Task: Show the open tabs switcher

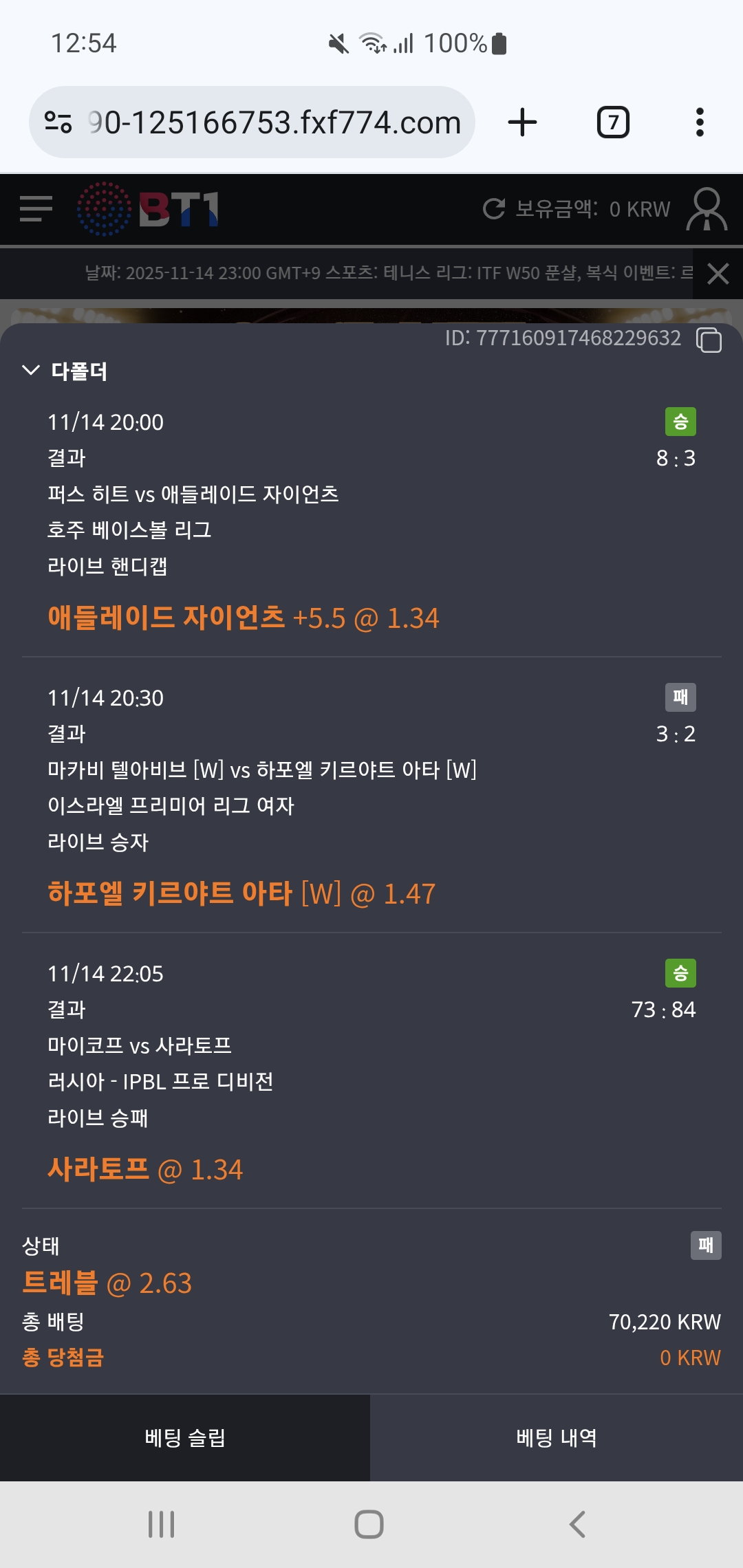Action: (x=612, y=122)
